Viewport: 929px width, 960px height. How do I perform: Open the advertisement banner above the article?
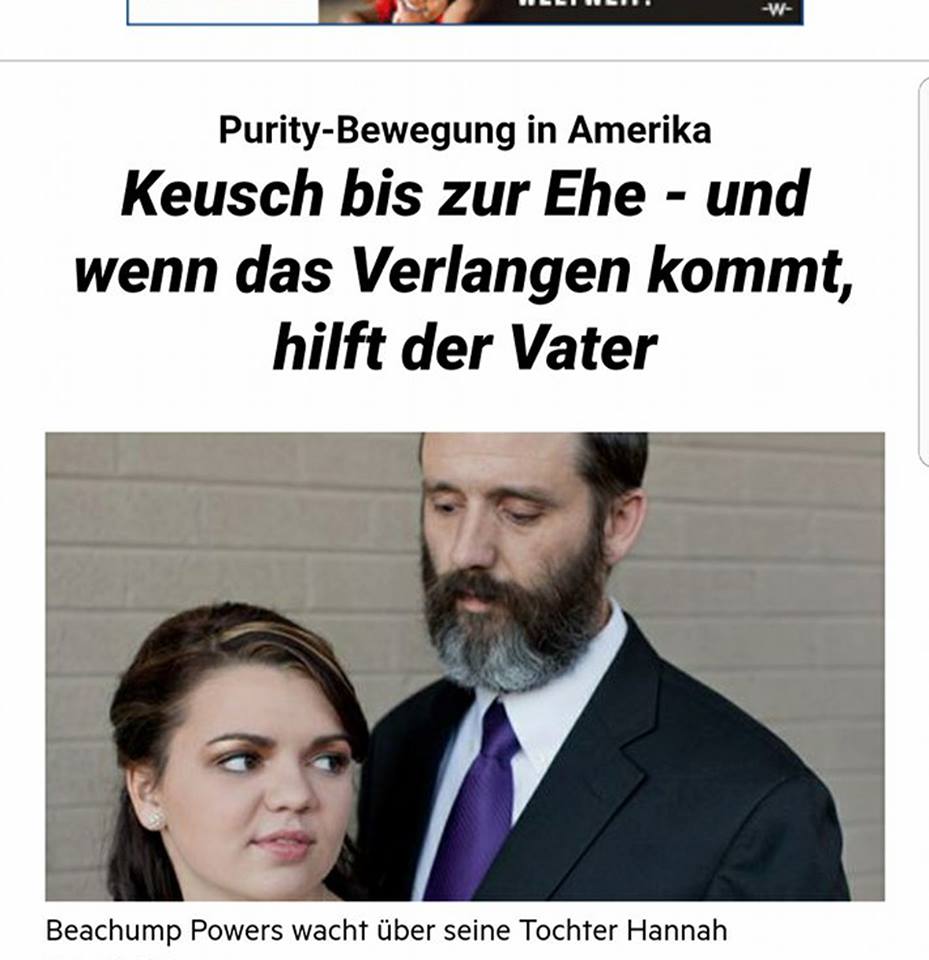465,11
